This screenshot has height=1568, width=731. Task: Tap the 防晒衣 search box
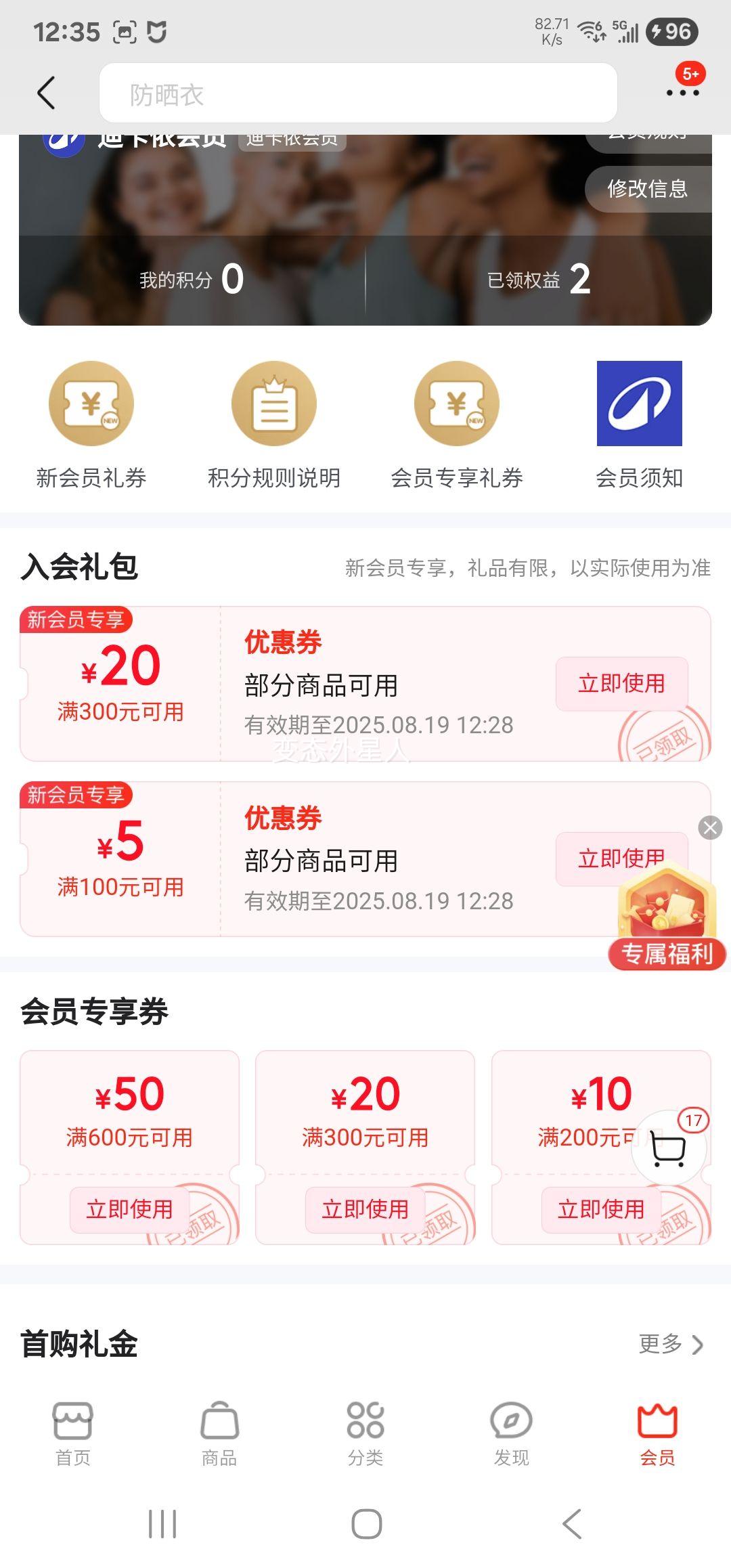tap(357, 93)
